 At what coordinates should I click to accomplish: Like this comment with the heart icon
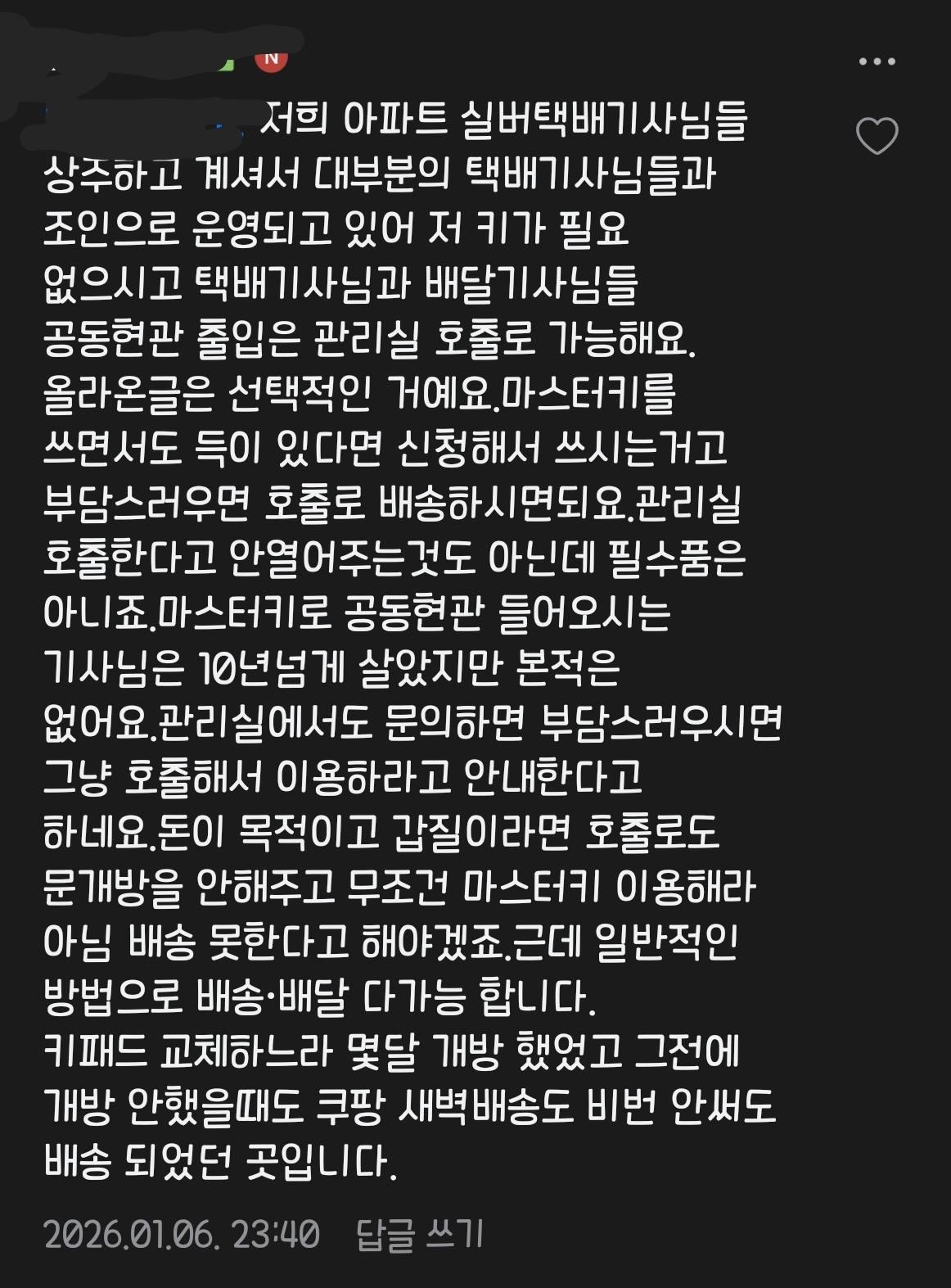pos(877,136)
